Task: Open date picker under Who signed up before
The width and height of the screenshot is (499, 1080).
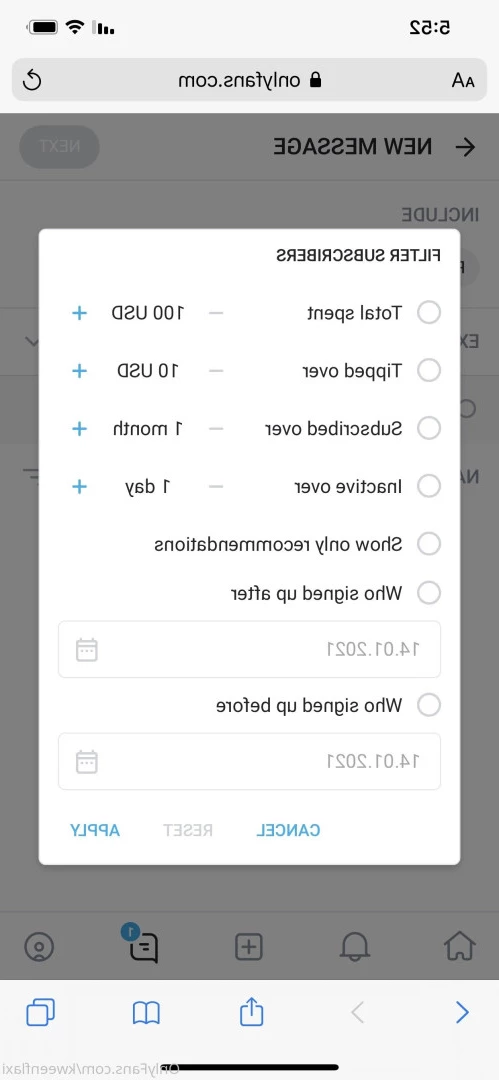Action: click(x=86, y=762)
